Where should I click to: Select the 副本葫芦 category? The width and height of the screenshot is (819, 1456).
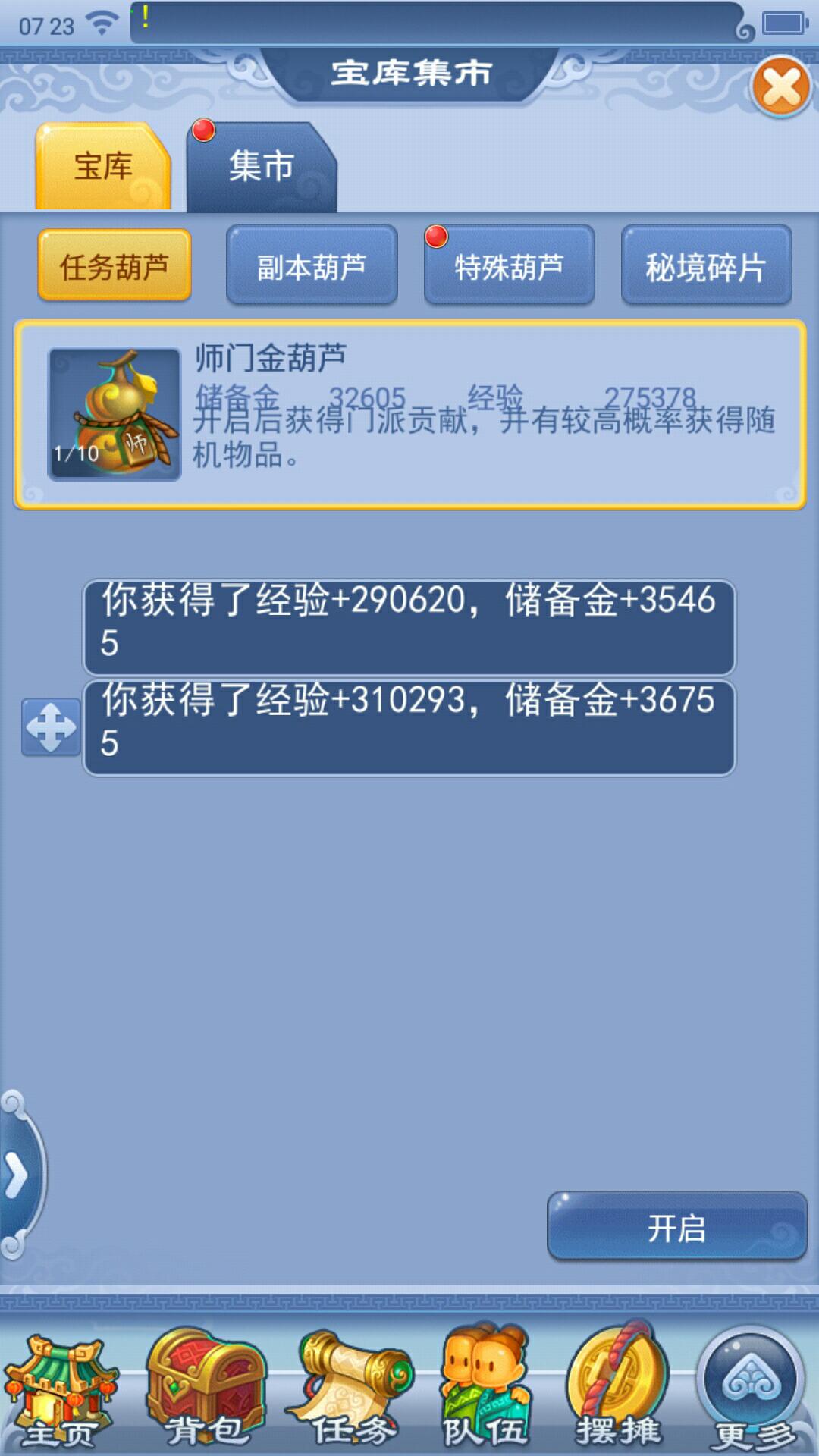click(312, 266)
